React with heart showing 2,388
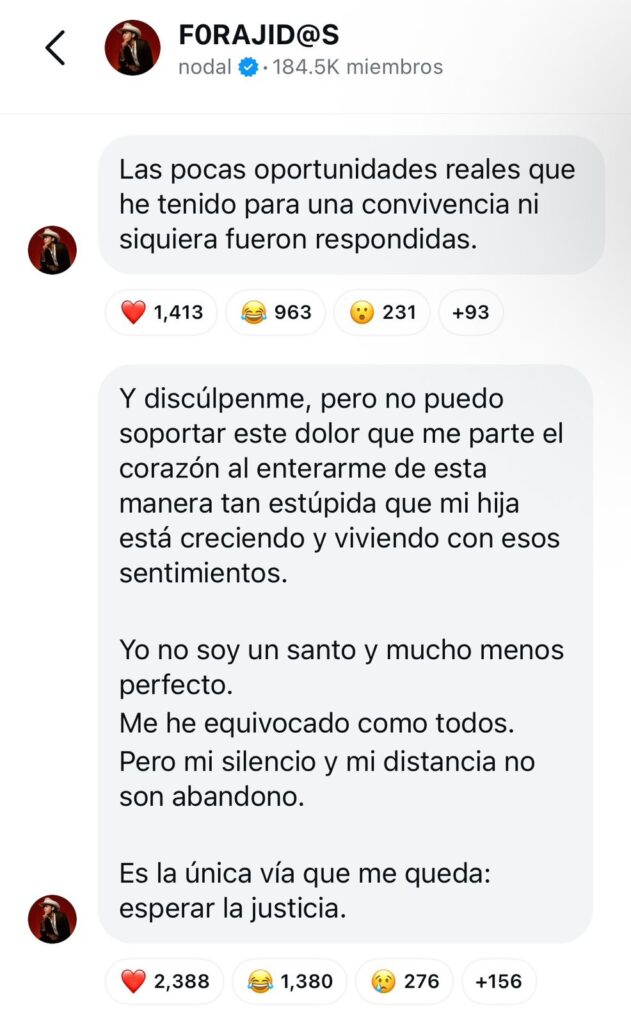Viewport: 631px width, 1024px height. click(x=164, y=981)
